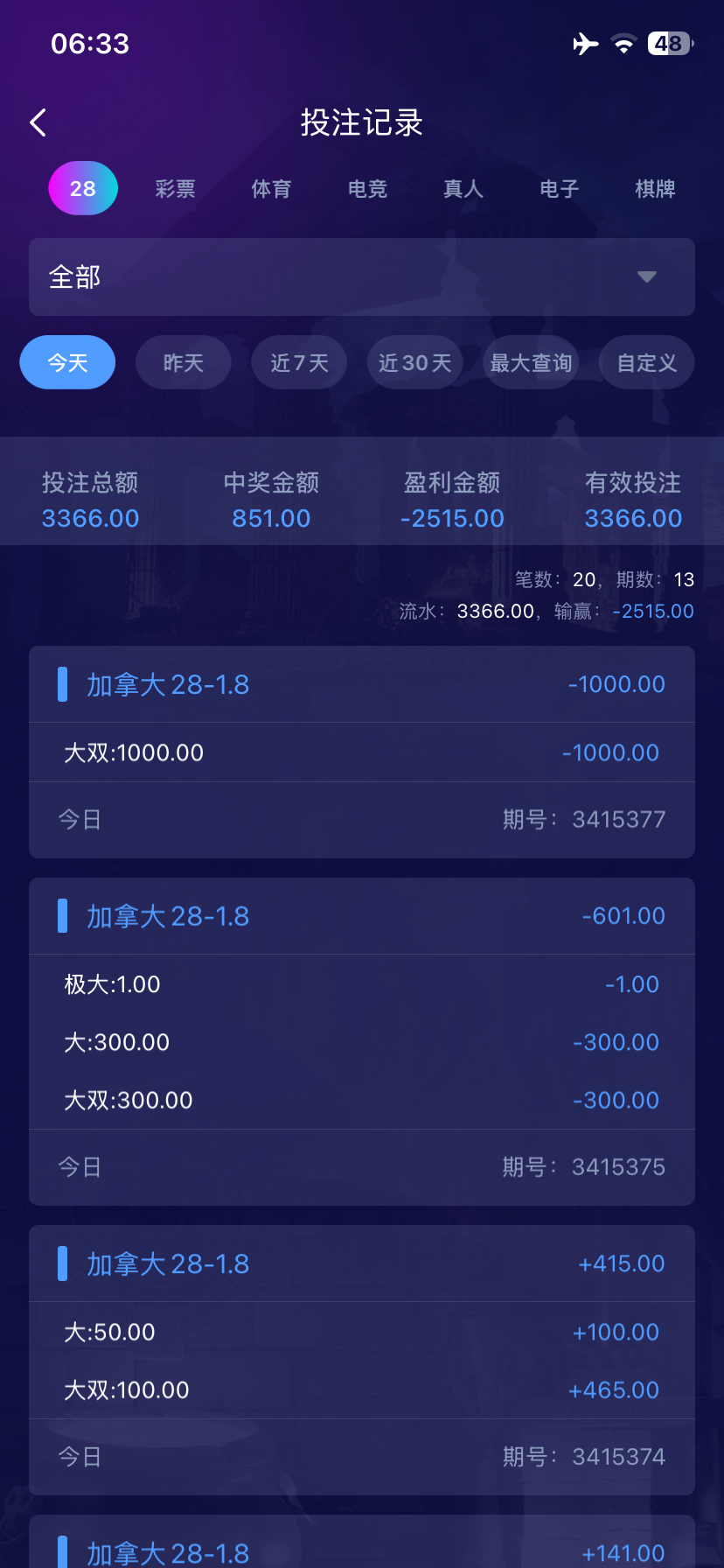This screenshot has width=724, height=1568.
Task: Switch to the 体育 tab
Action: 271,188
